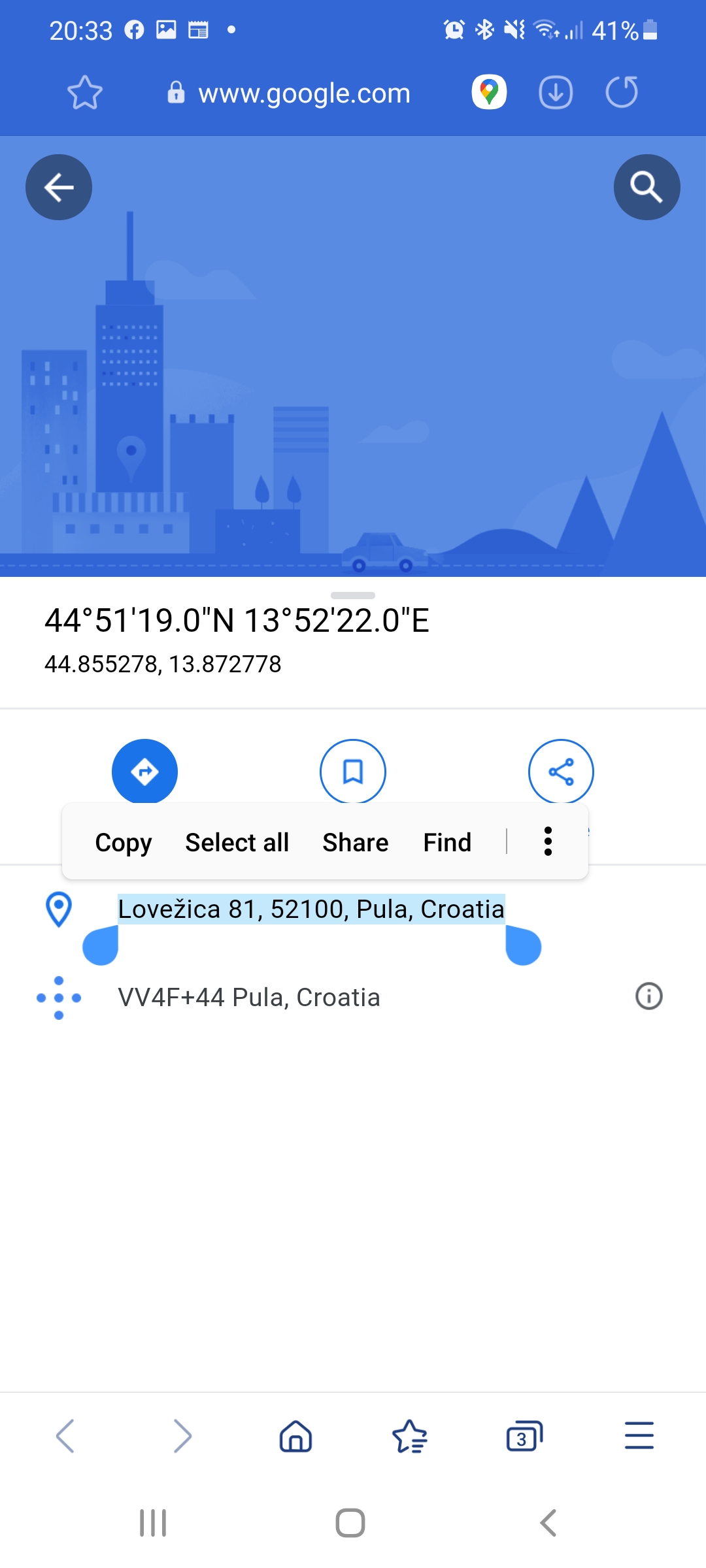Open the browser hamburger menu
The width and height of the screenshot is (706, 1568).
click(639, 1435)
